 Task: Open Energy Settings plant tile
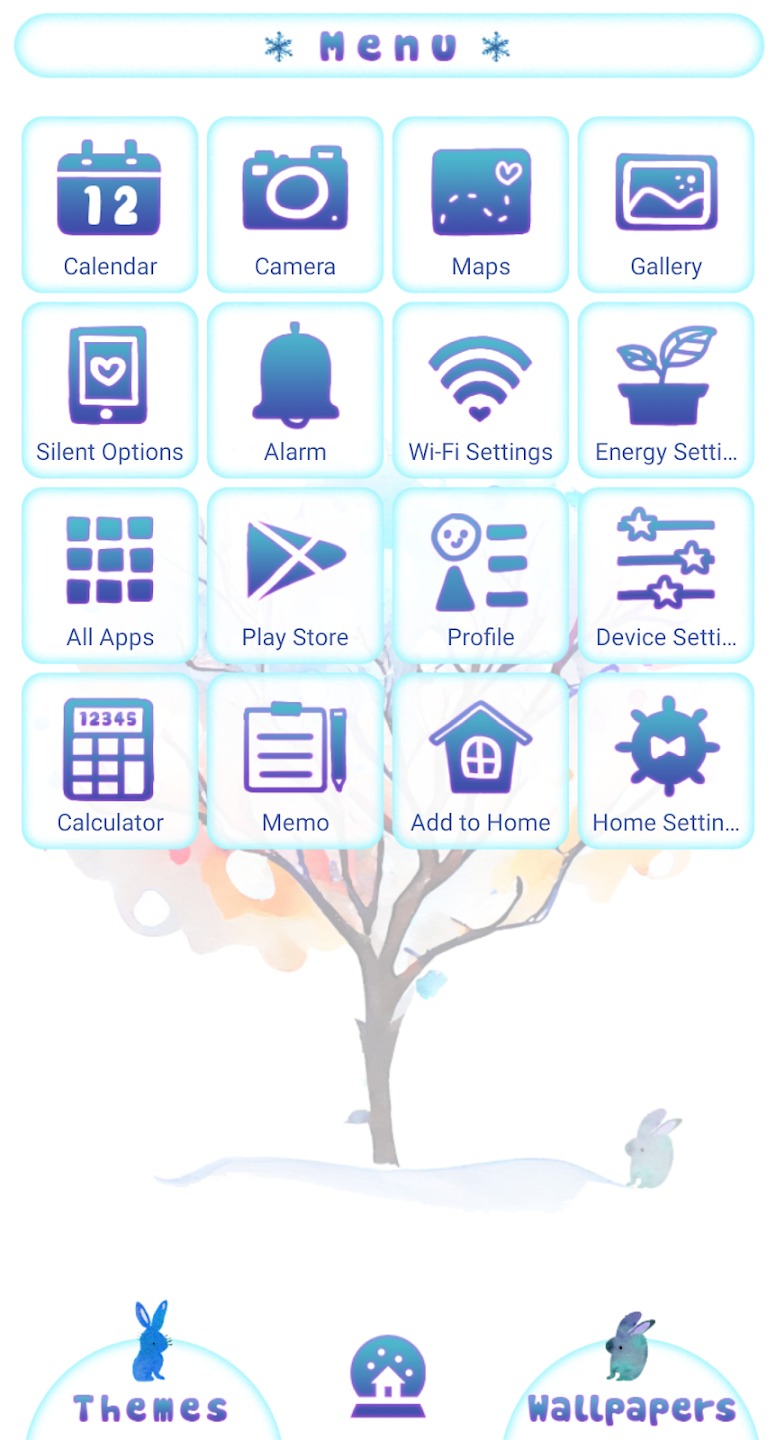pyautogui.click(x=666, y=390)
